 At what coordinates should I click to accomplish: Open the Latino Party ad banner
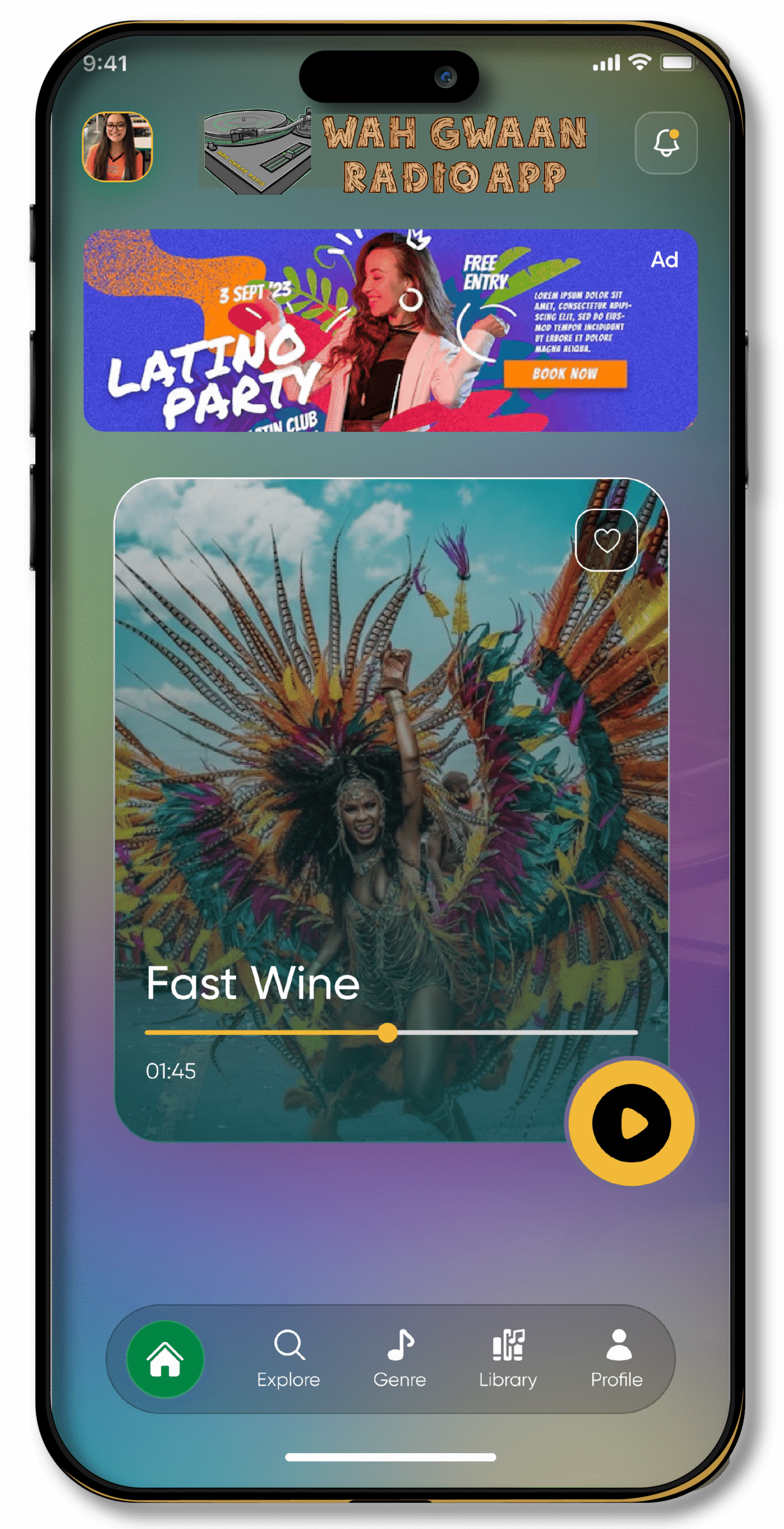(391, 330)
